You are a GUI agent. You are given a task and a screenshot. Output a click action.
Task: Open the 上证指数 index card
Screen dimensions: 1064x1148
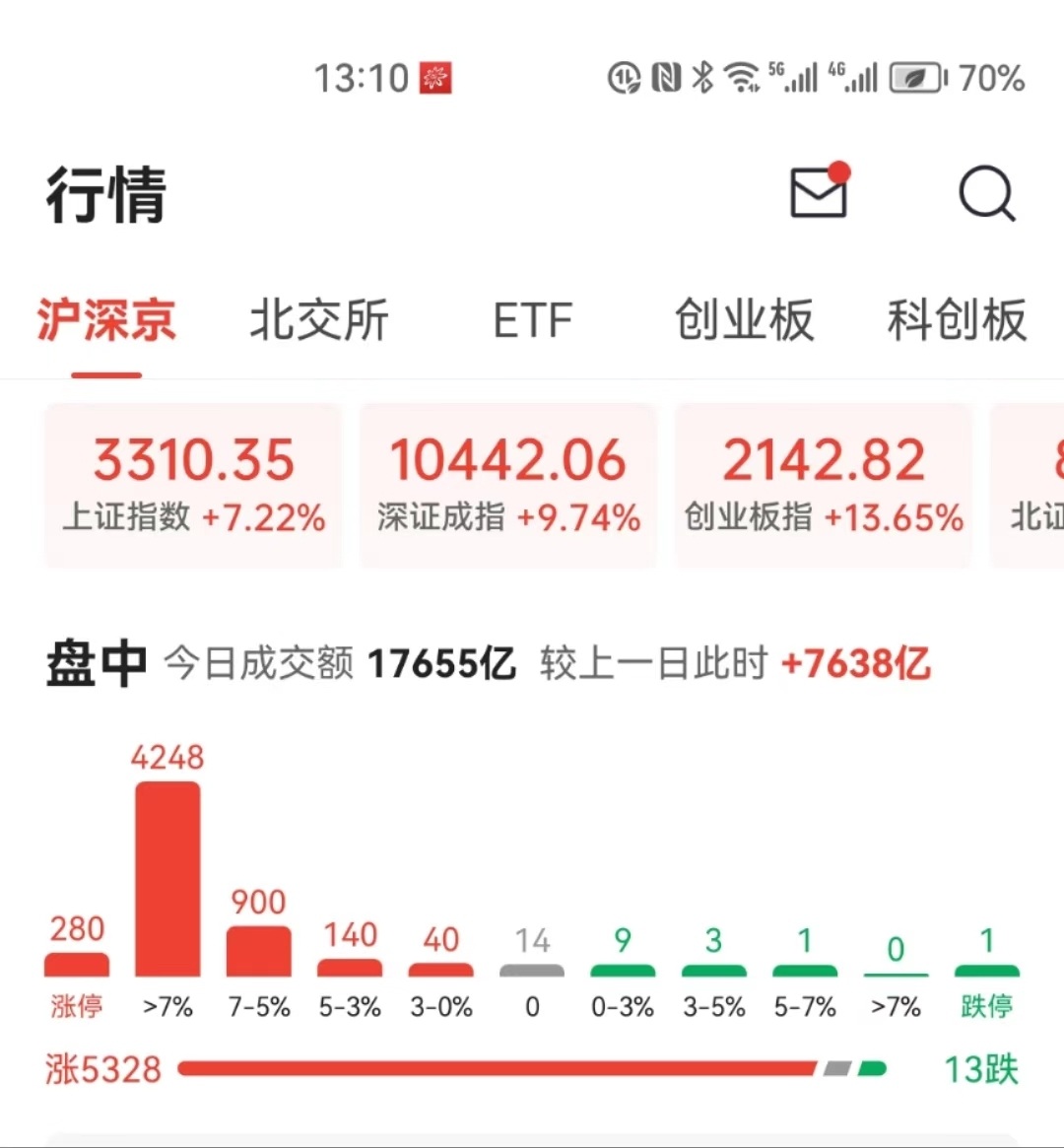pos(194,485)
